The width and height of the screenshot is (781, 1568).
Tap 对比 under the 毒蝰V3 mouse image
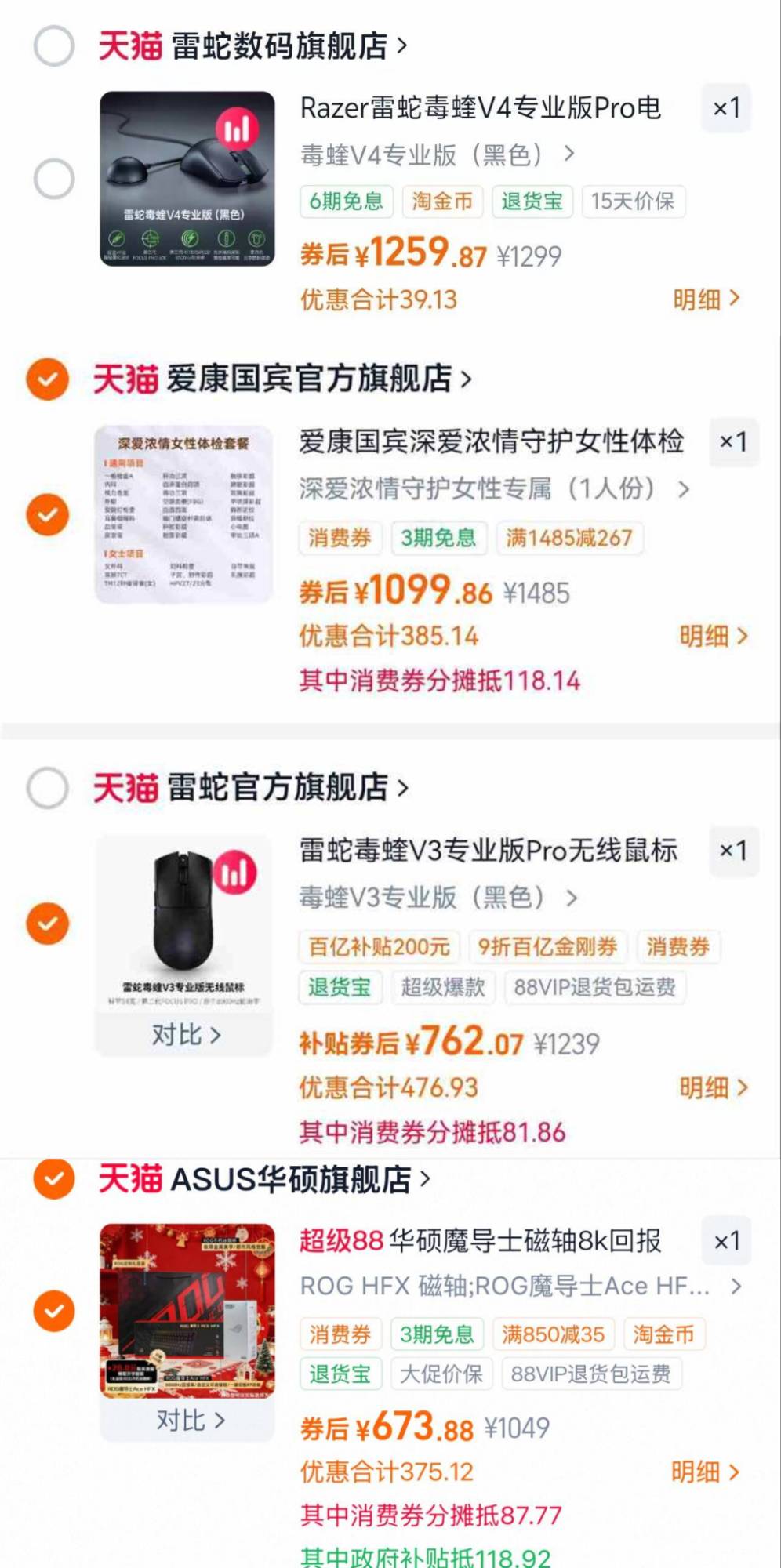185,1035
